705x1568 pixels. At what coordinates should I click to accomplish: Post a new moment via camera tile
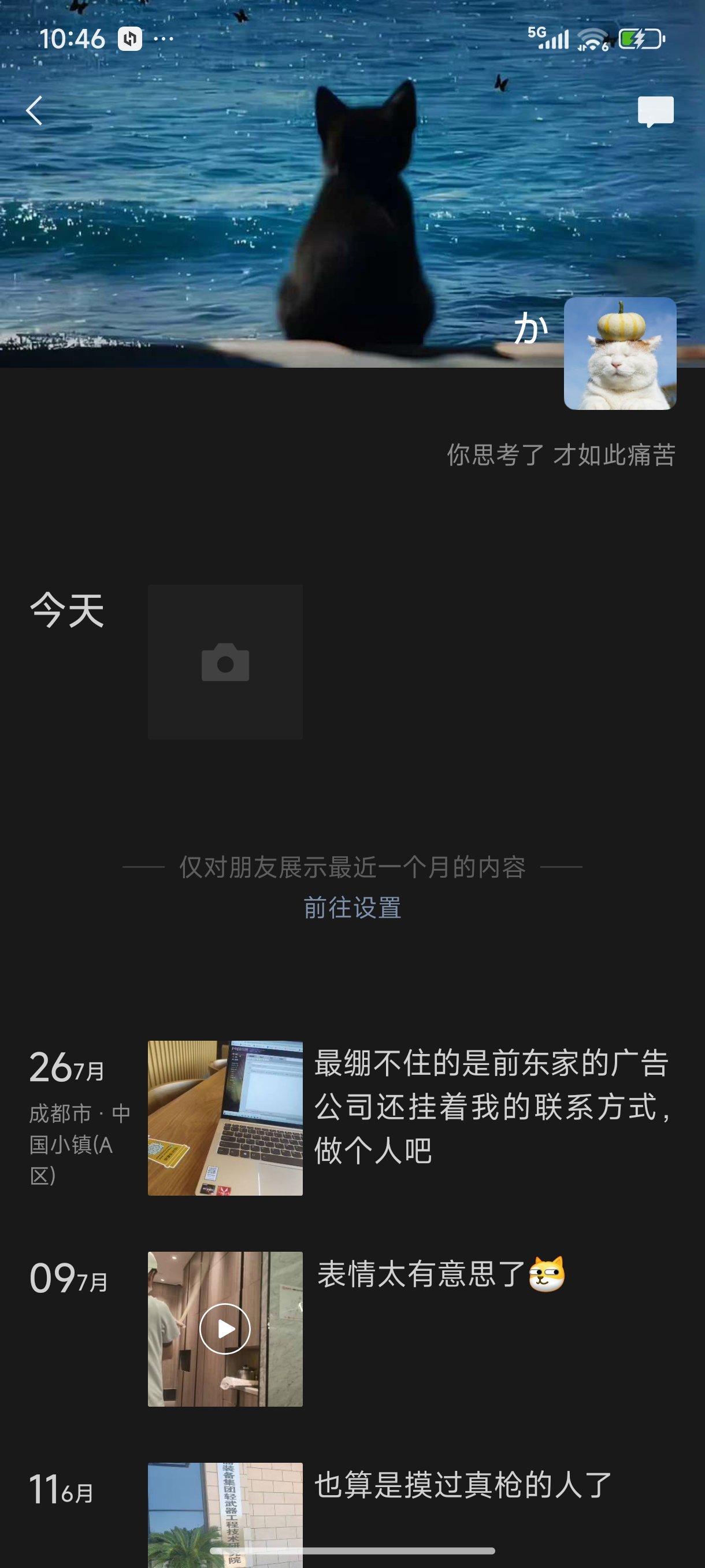tap(225, 661)
